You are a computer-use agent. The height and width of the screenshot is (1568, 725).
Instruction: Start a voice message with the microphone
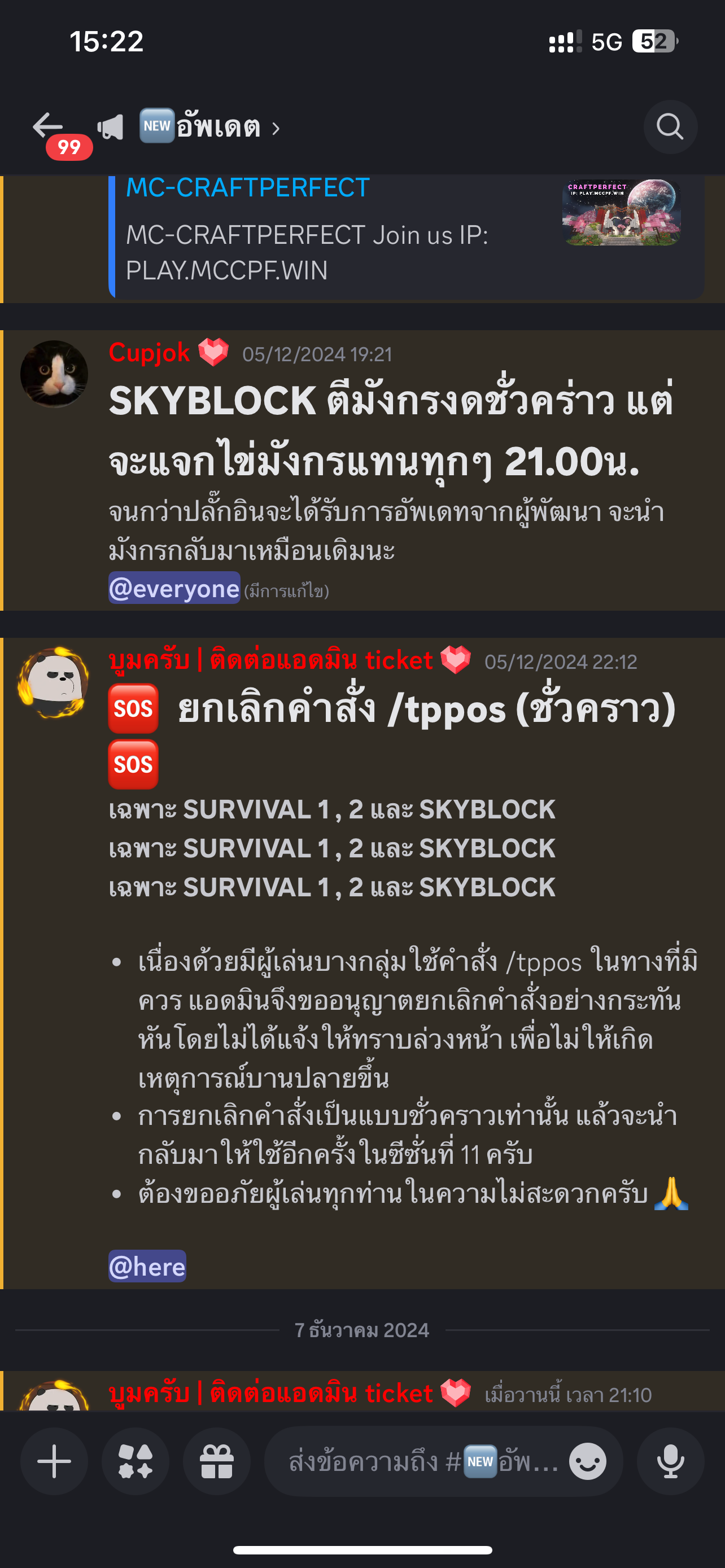point(670,1461)
